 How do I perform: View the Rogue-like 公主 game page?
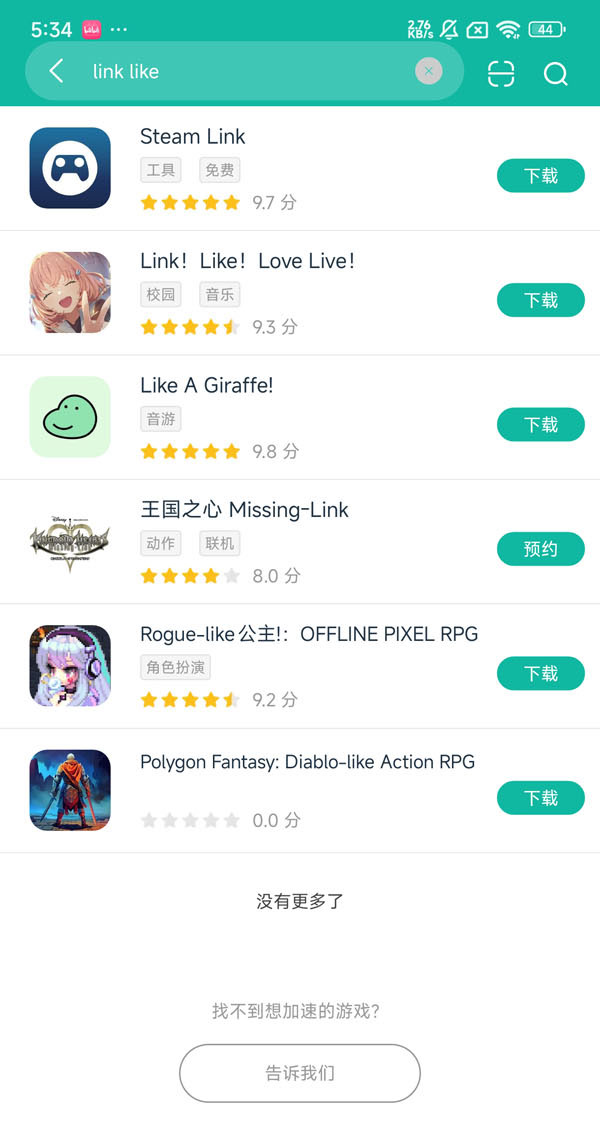[x=308, y=635]
